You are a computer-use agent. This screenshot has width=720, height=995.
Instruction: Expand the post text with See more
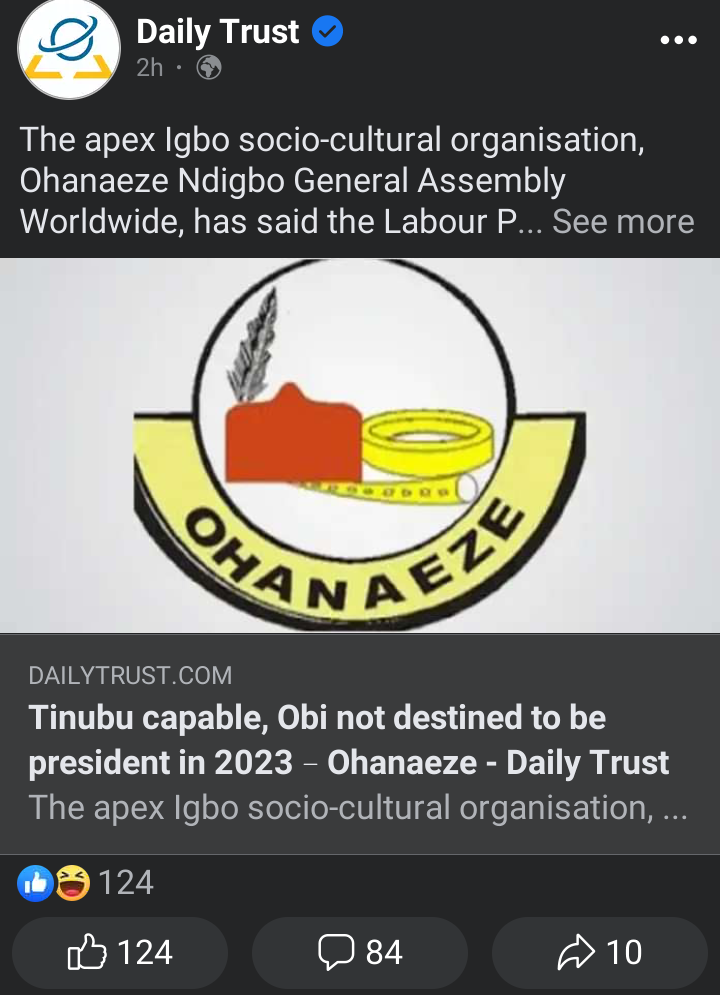[623, 222]
